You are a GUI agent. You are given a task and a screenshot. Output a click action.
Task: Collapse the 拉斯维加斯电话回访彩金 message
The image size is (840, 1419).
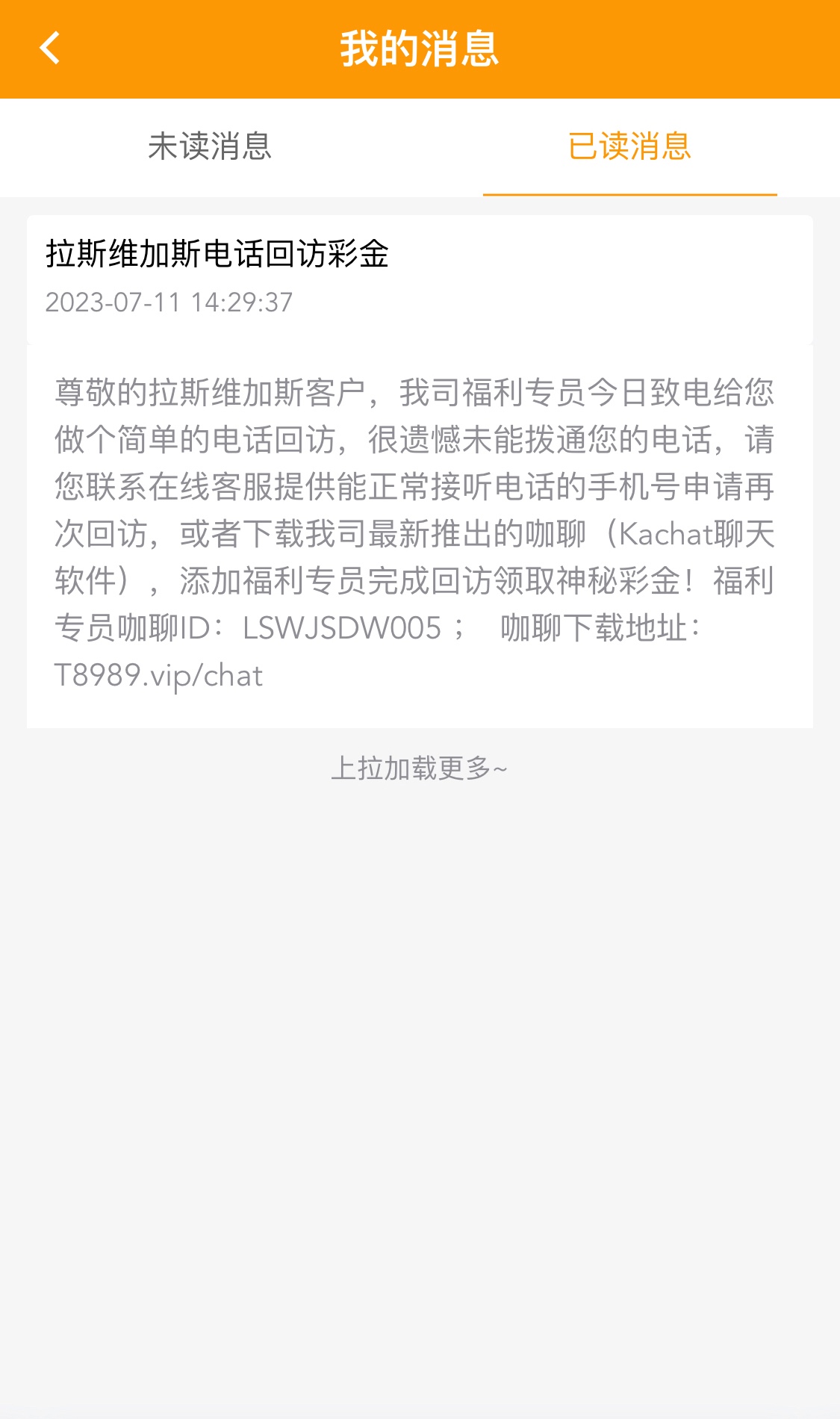[x=419, y=278]
